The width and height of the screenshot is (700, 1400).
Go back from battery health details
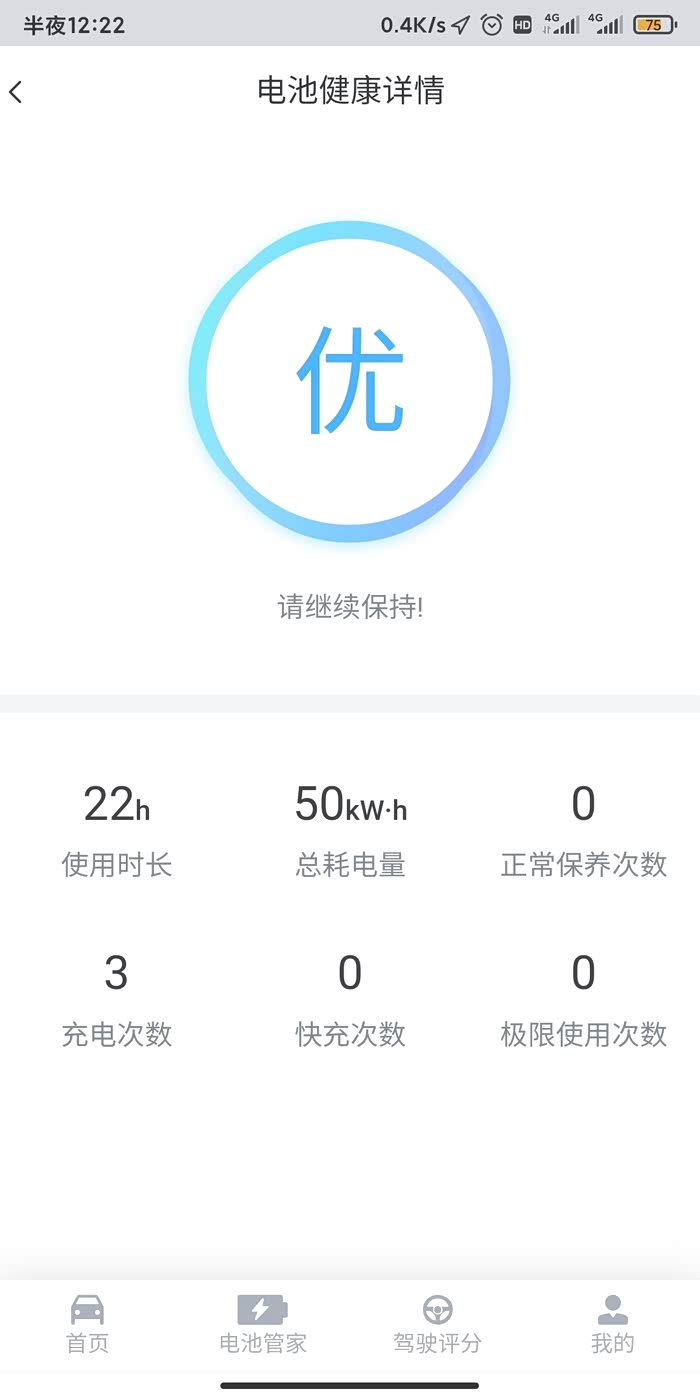16,92
